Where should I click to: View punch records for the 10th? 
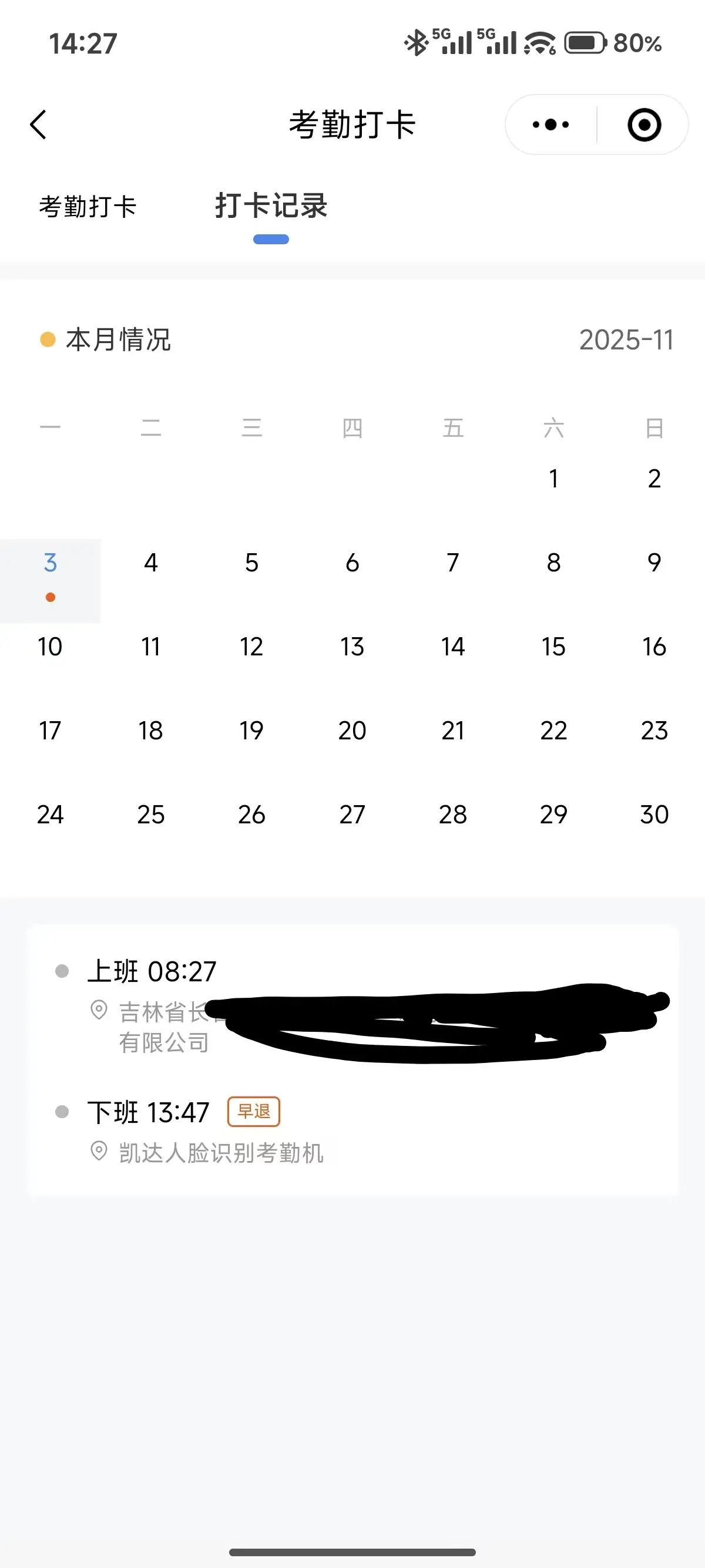pos(50,647)
